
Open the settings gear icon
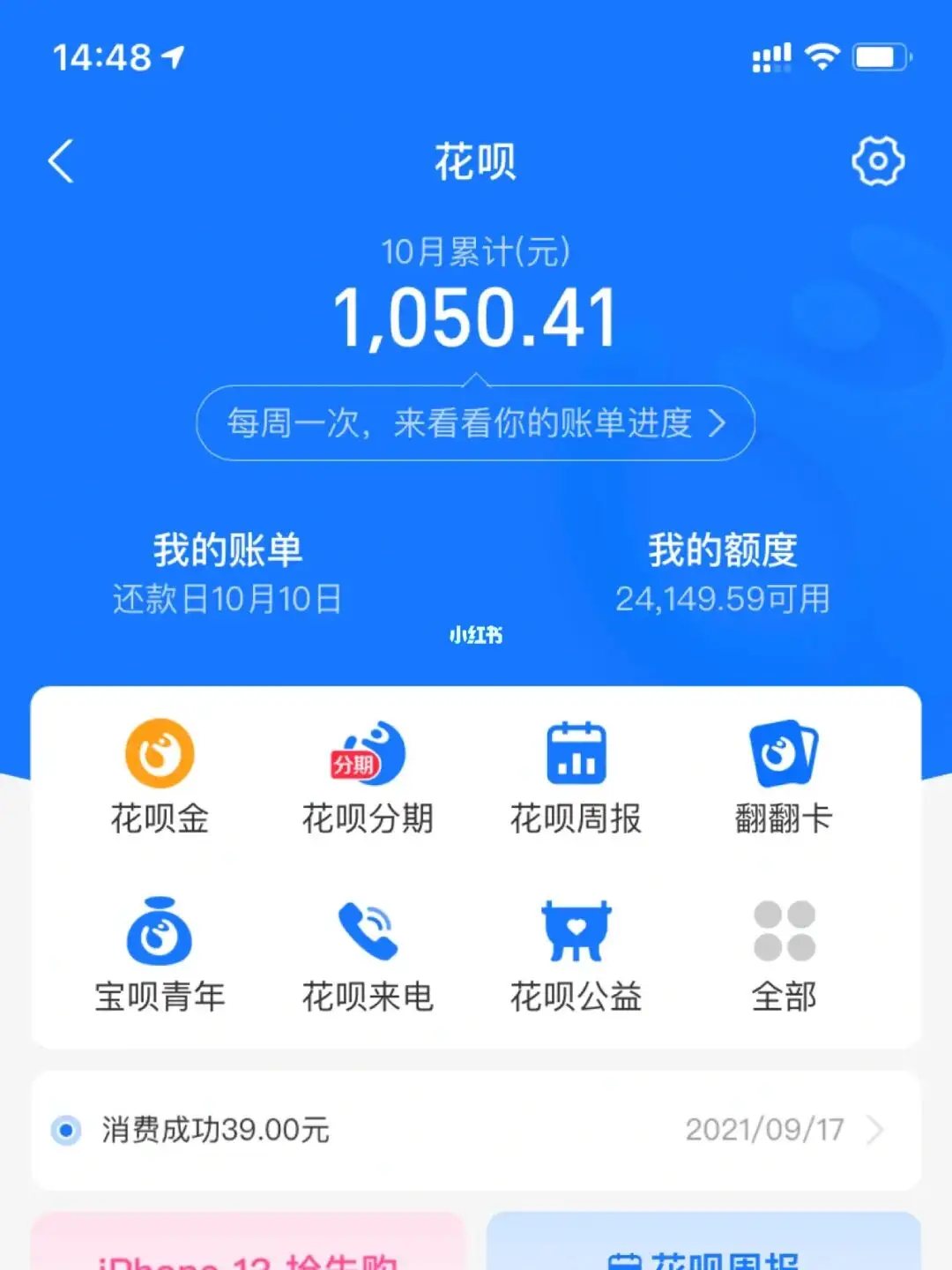click(877, 161)
